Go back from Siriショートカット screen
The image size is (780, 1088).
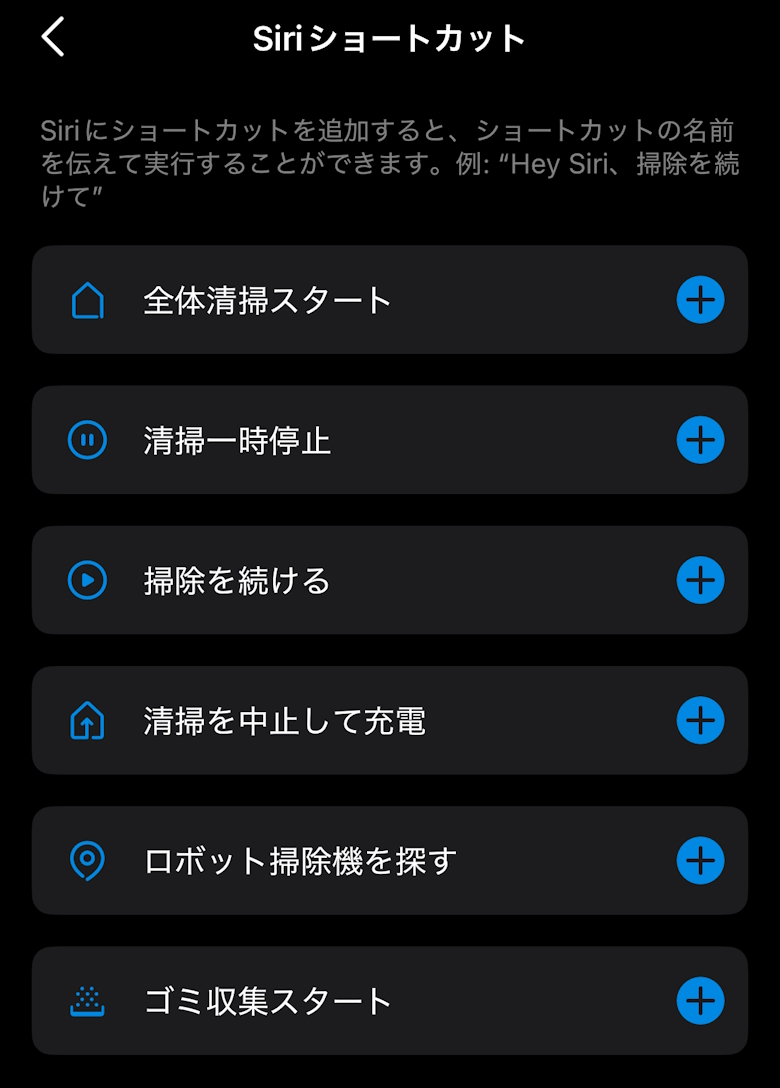click(54, 38)
